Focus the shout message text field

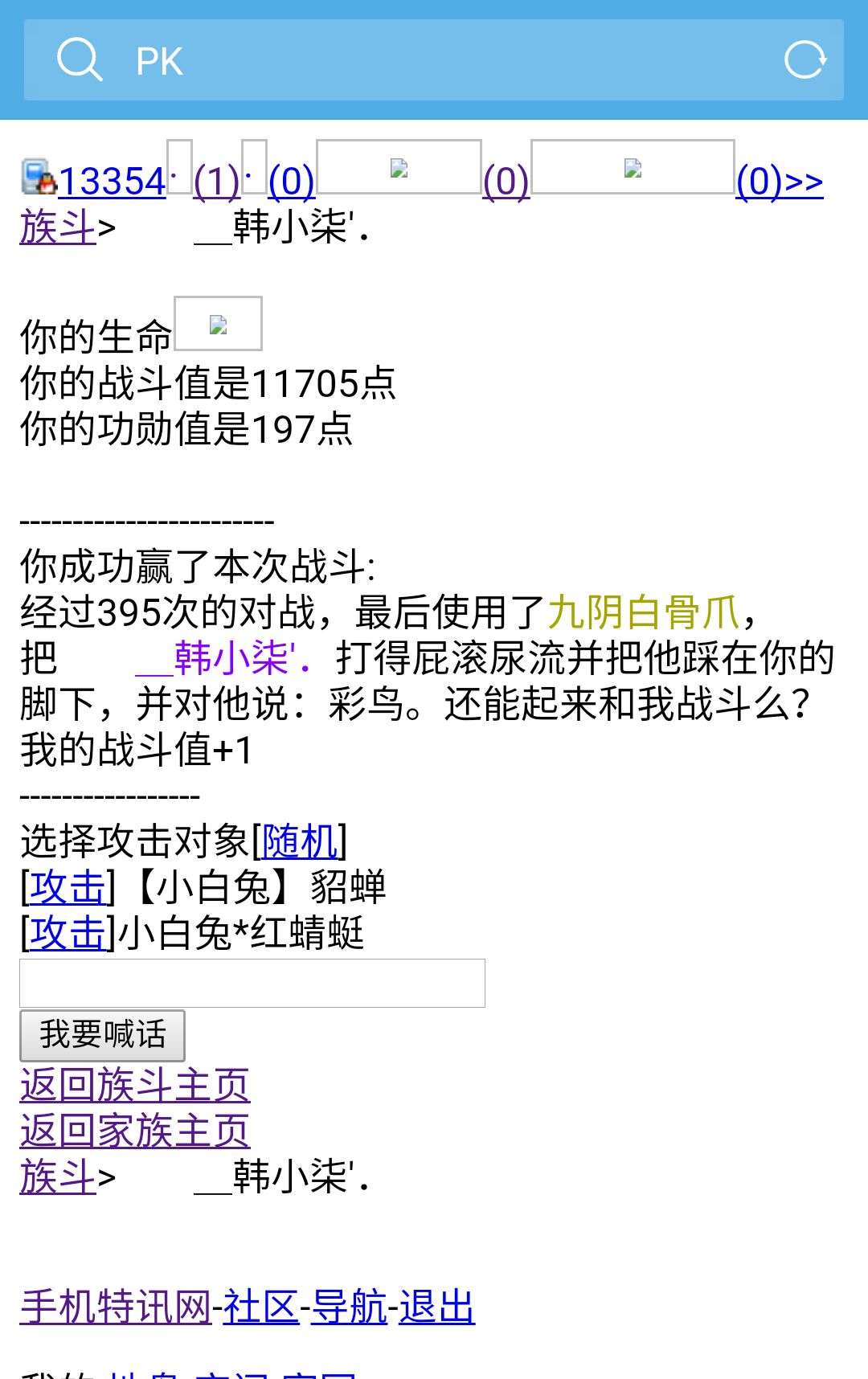tap(252, 982)
